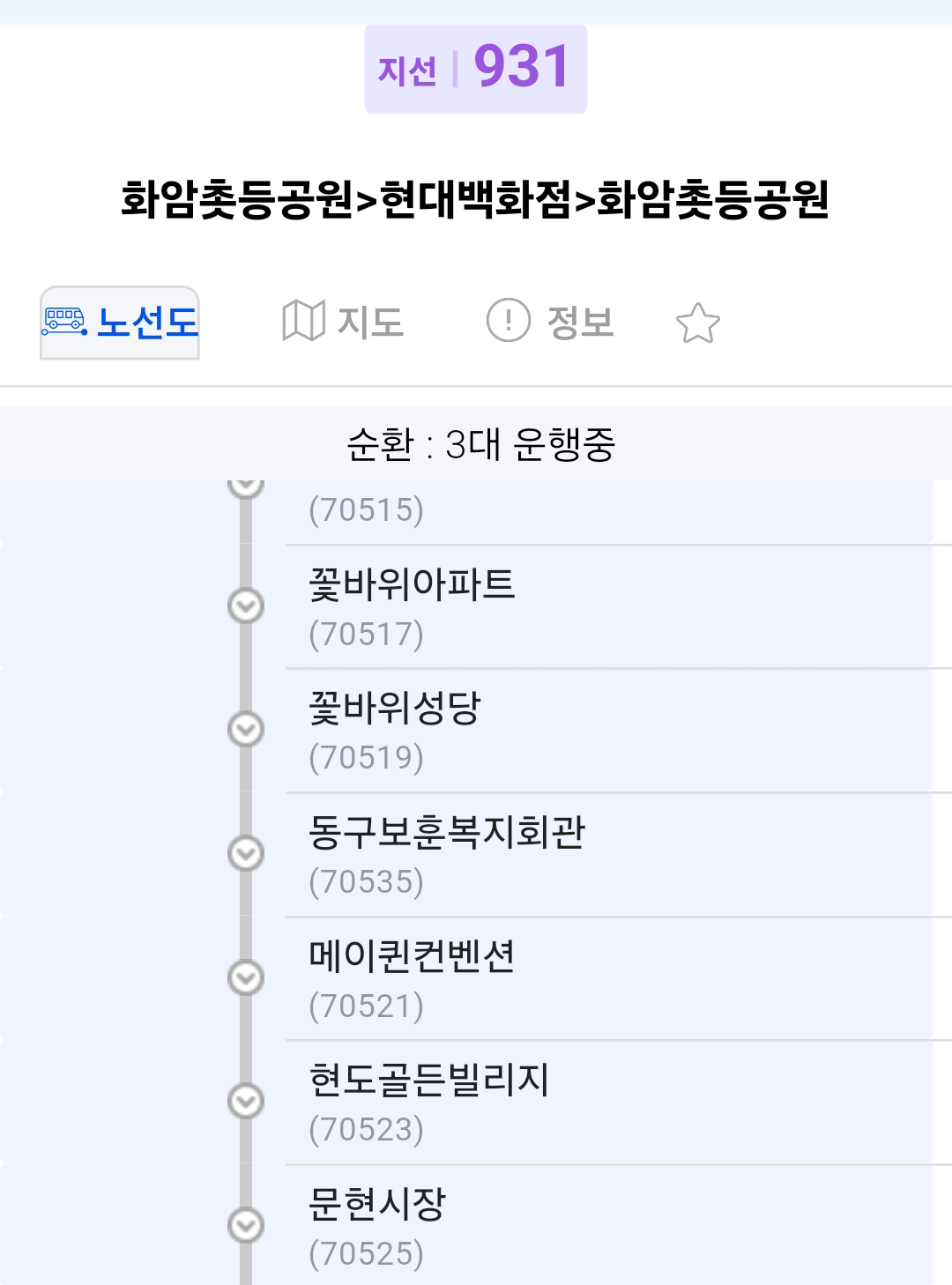This screenshot has width=952, height=1285.
Task: Open the 정보 info tab
Action: point(550,322)
